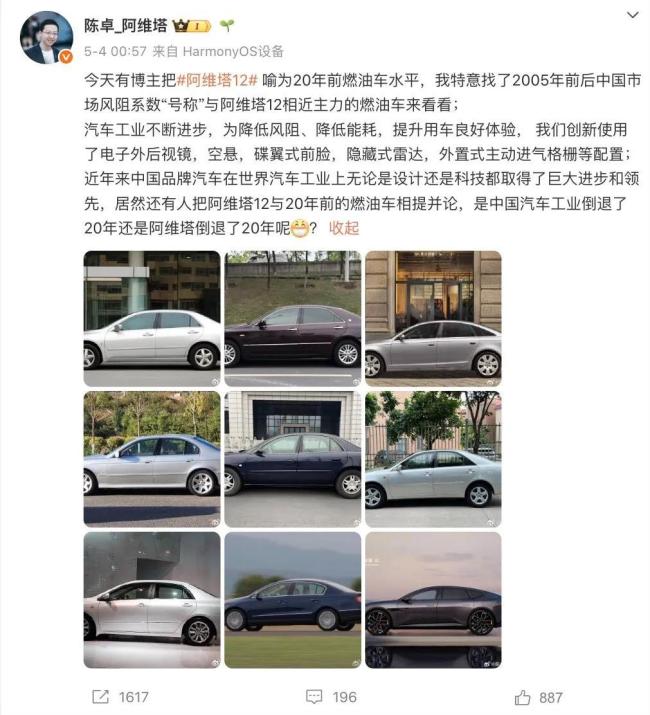View the silver sedan by building entrance
The height and width of the screenshot is (715, 650).
pos(433,318)
